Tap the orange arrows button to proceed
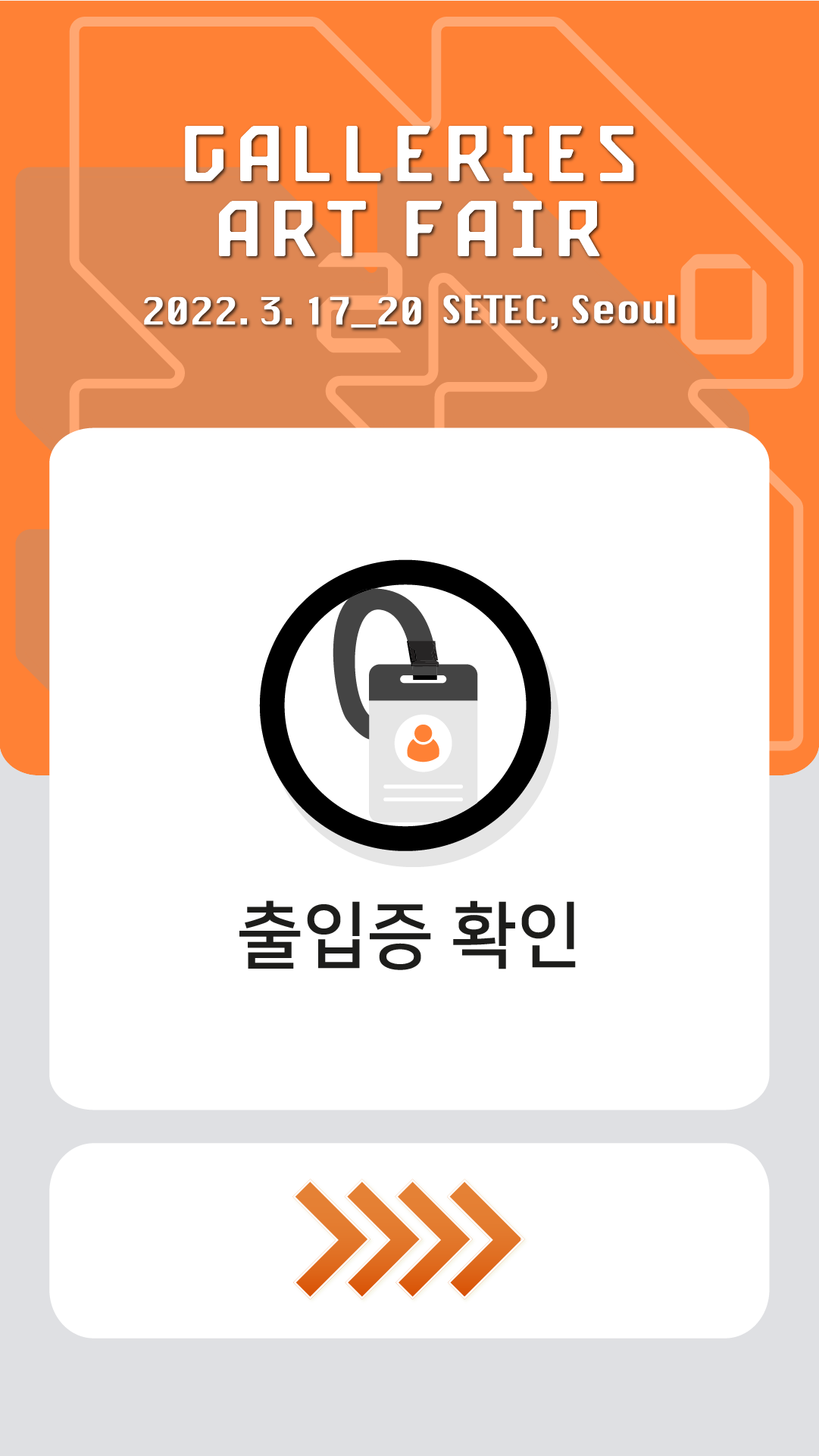This screenshot has width=819, height=1456. [409, 1240]
